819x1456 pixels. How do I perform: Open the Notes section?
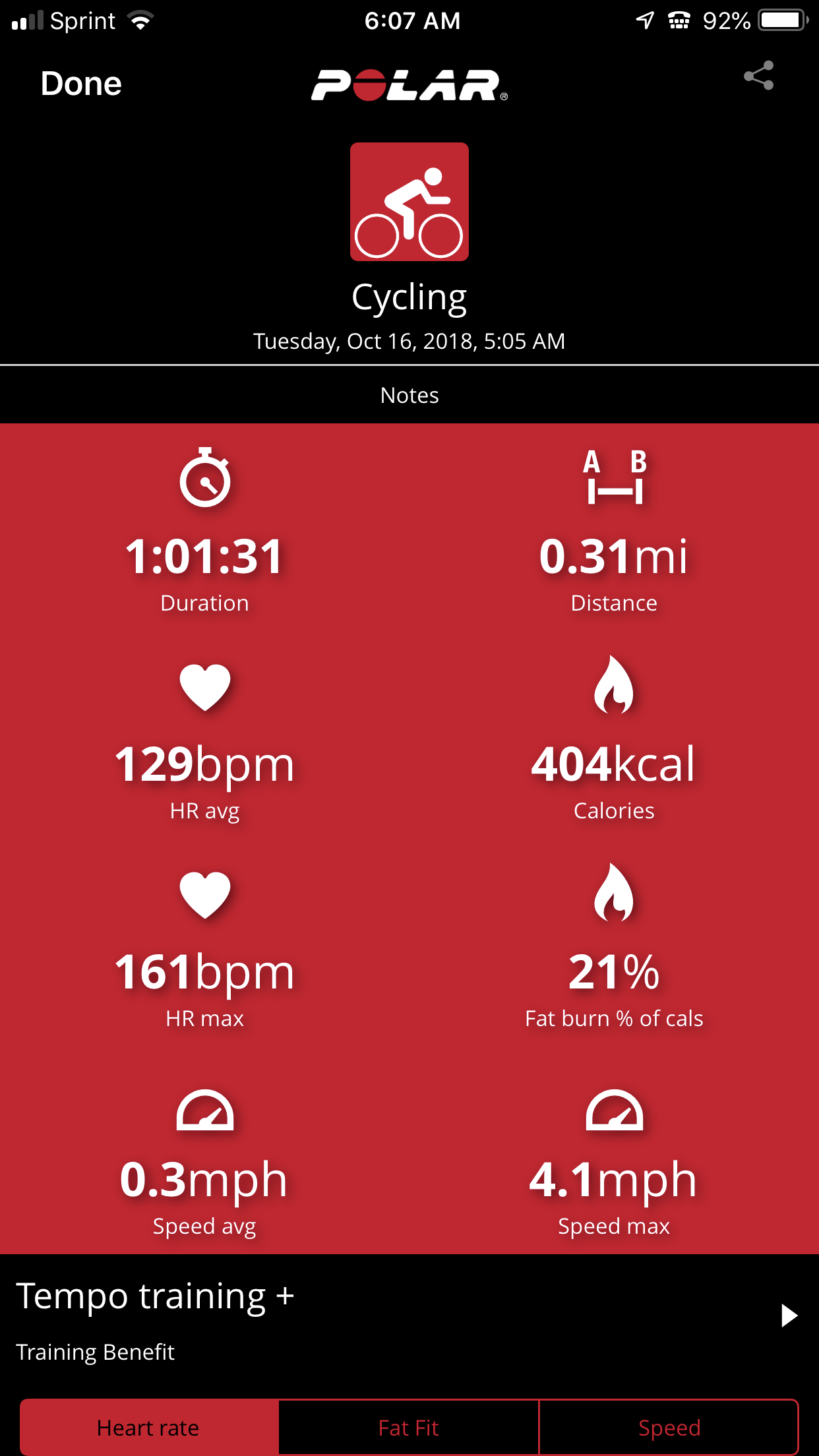[x=409, y=395]
